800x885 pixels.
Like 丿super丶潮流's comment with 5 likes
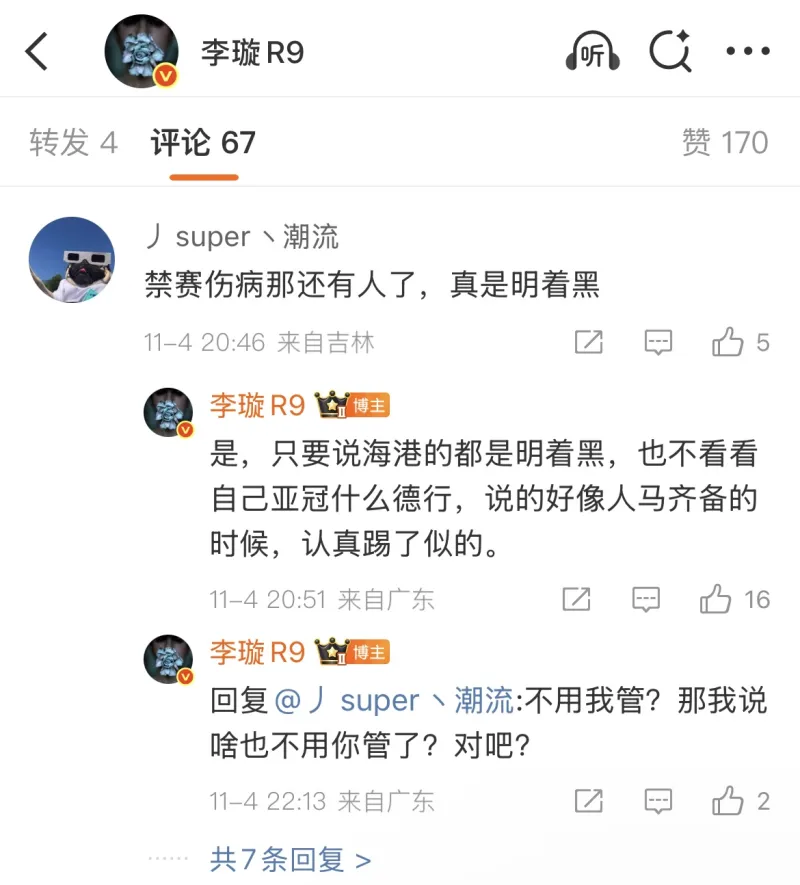(x=728, y=343)
